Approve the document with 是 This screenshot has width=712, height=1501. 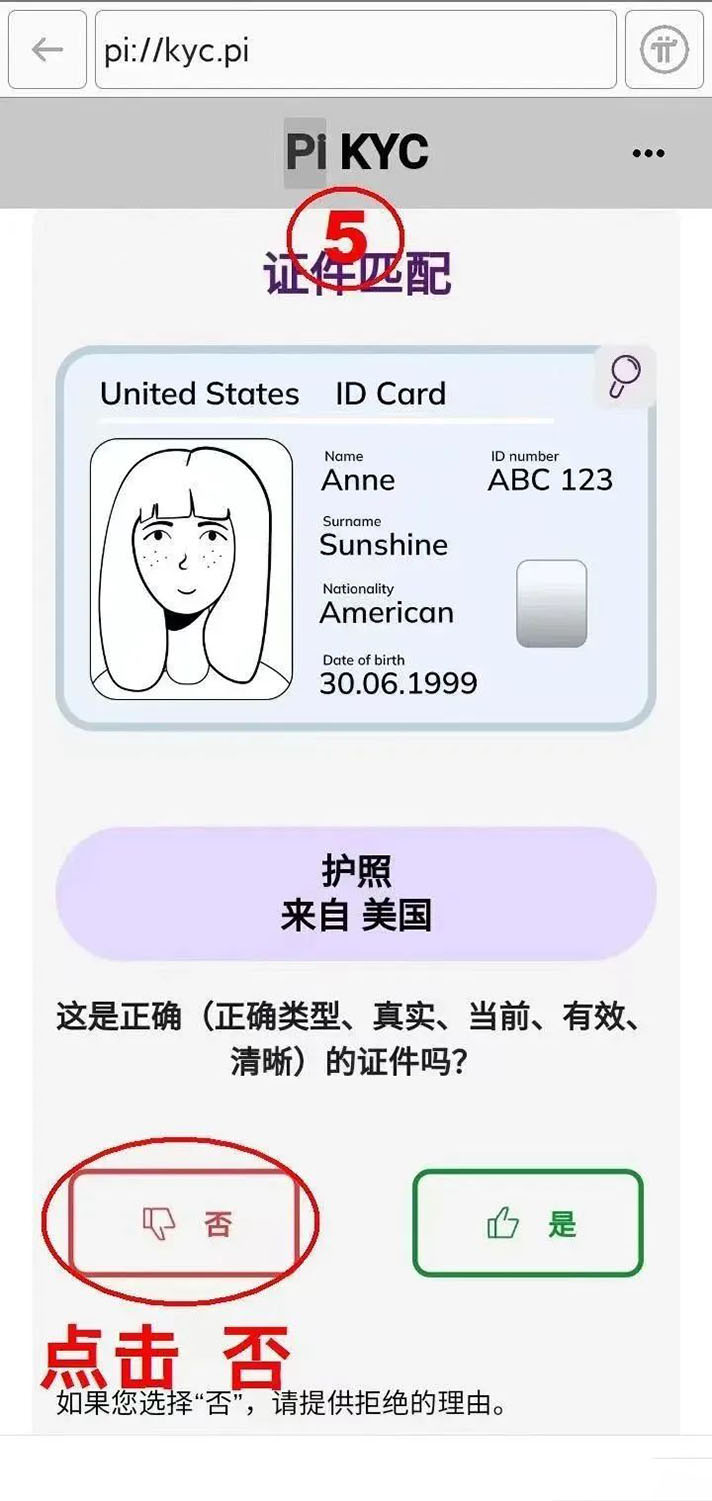click(527, 1223)
